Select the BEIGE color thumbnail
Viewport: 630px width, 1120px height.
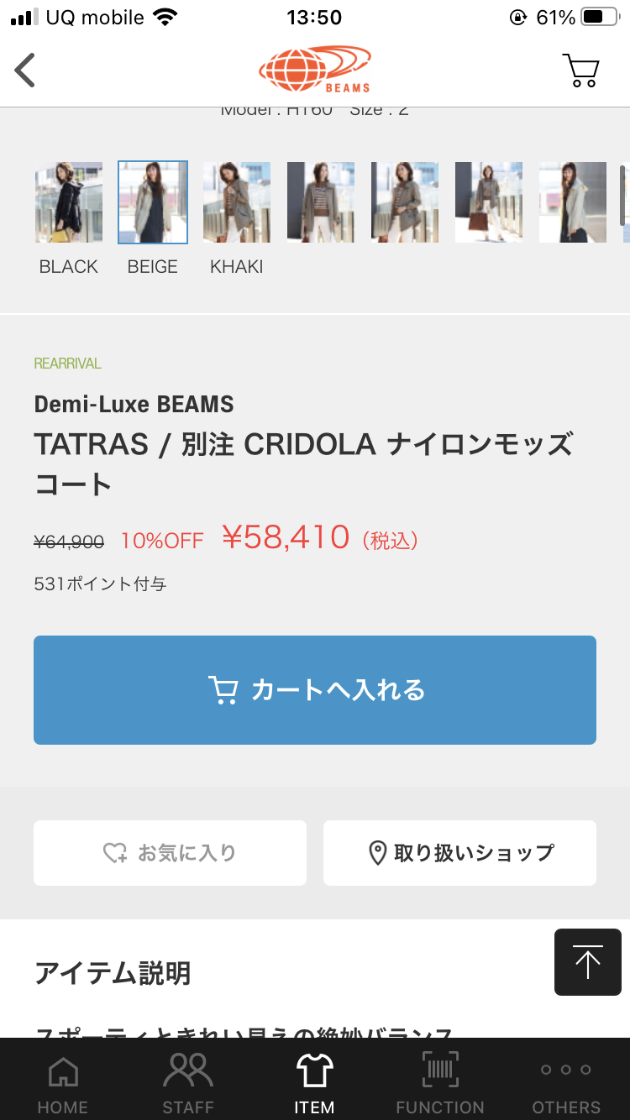coord(152,203)
